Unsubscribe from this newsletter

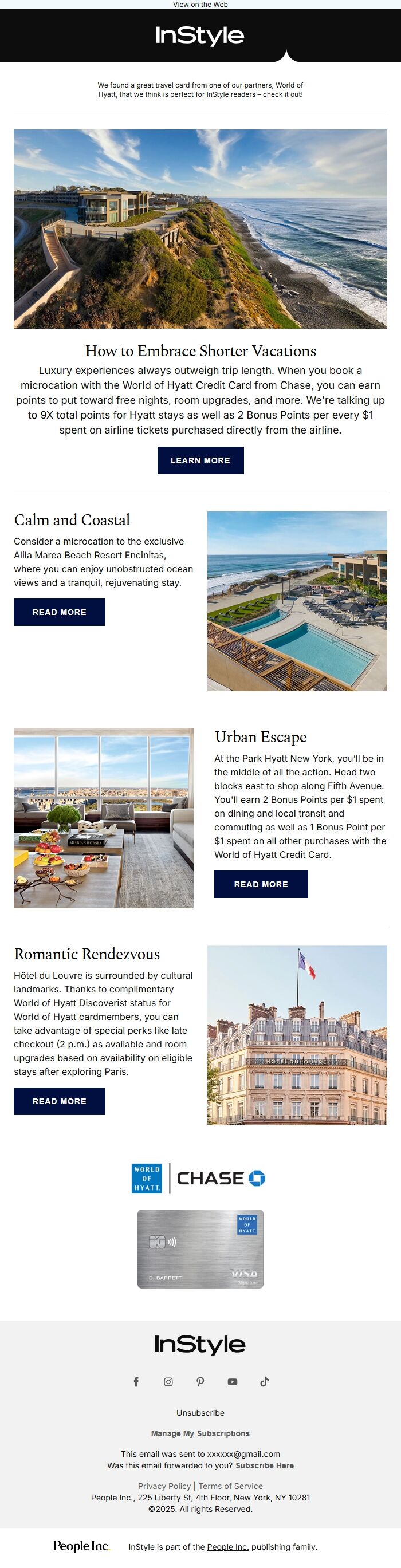(x=200, y=1413)
